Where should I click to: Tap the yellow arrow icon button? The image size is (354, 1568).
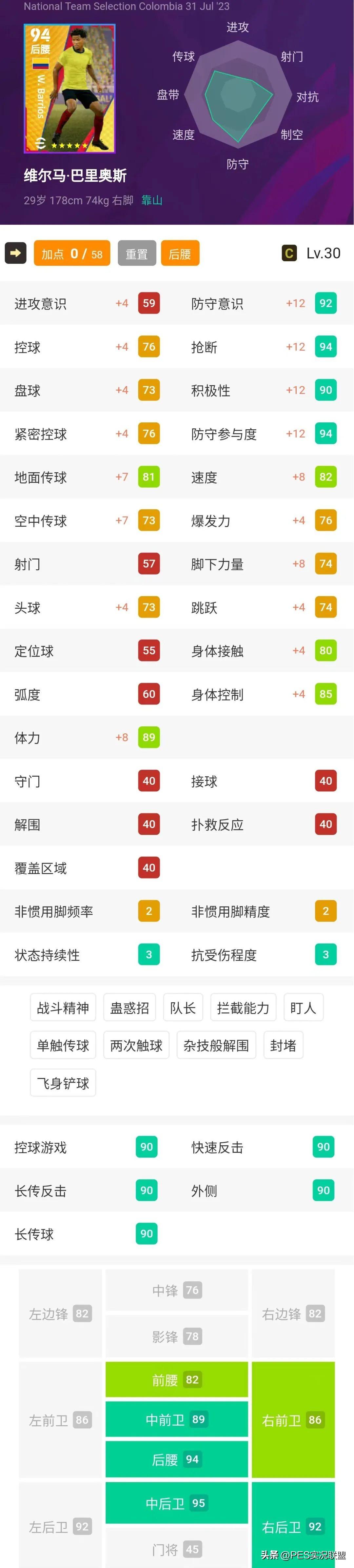click(16, 253)
